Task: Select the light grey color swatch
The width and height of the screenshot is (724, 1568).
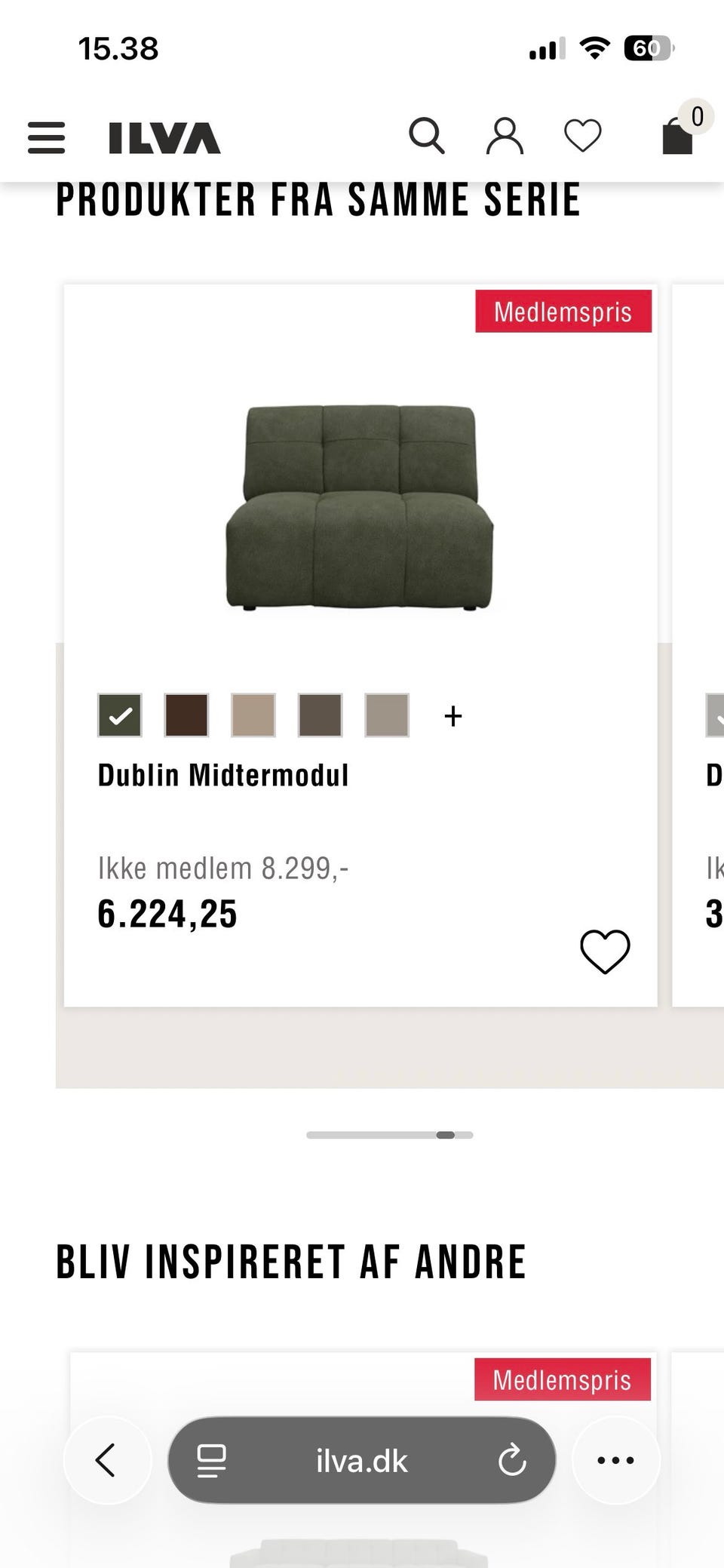Action: pos(386,715)
